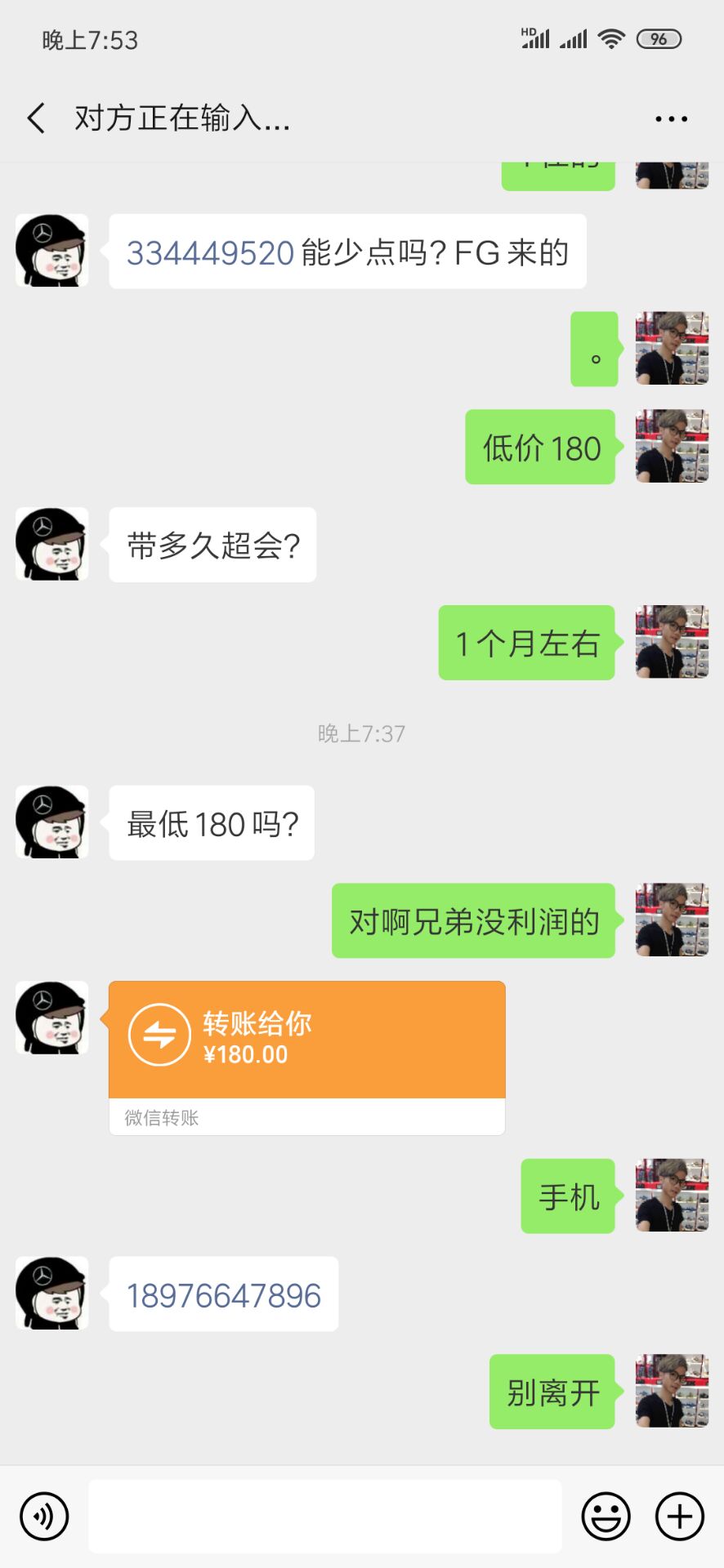724x1568 pixels.
Task: Tap the phone number 18976647896 link
Action: tap(224, 1296)
